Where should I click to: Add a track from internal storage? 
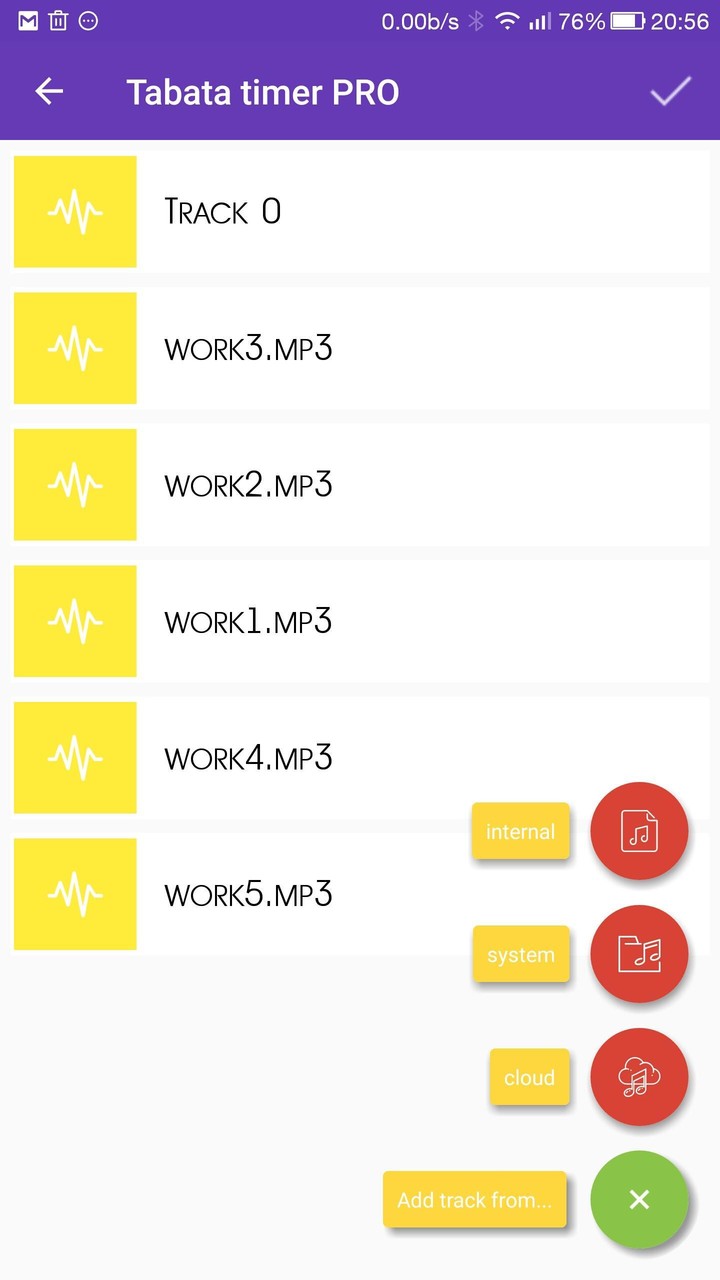click(x=639, y=831)
